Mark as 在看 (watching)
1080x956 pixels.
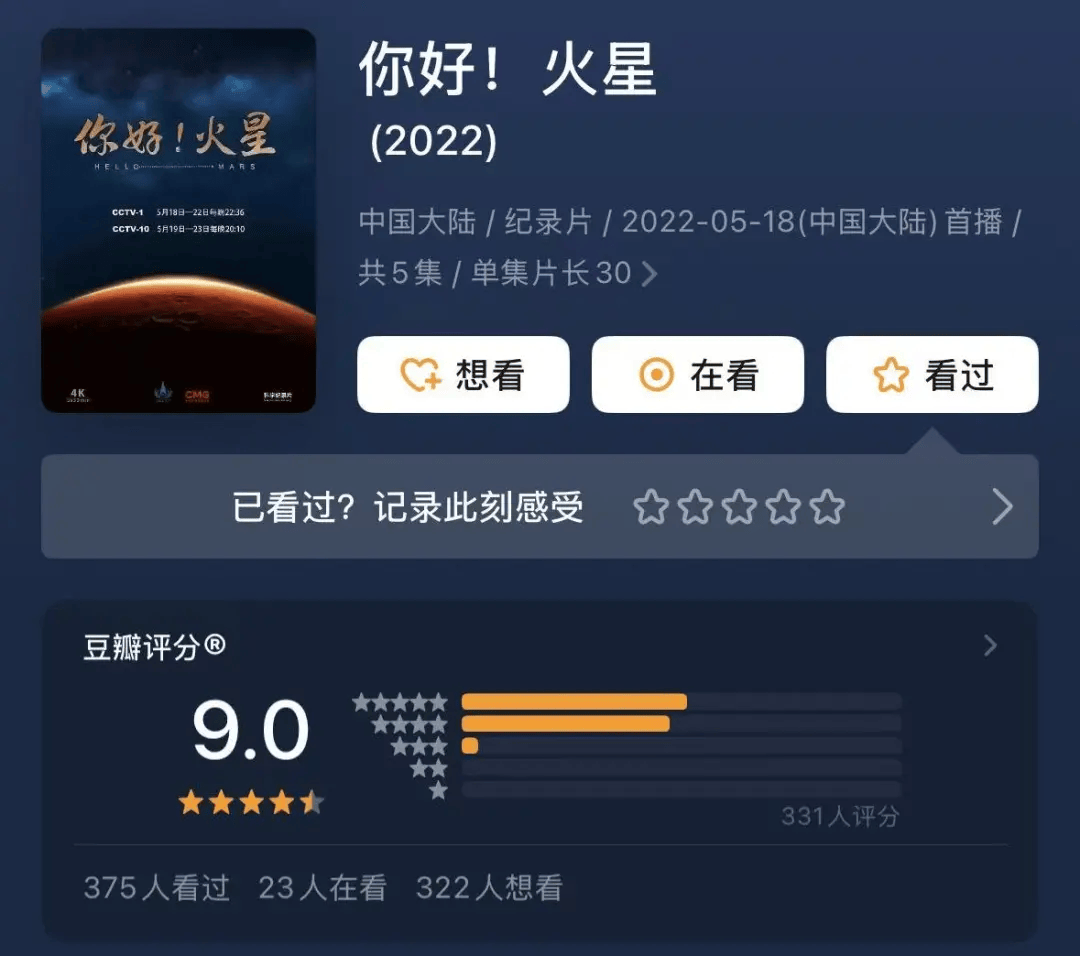click(x=697, y=375)
